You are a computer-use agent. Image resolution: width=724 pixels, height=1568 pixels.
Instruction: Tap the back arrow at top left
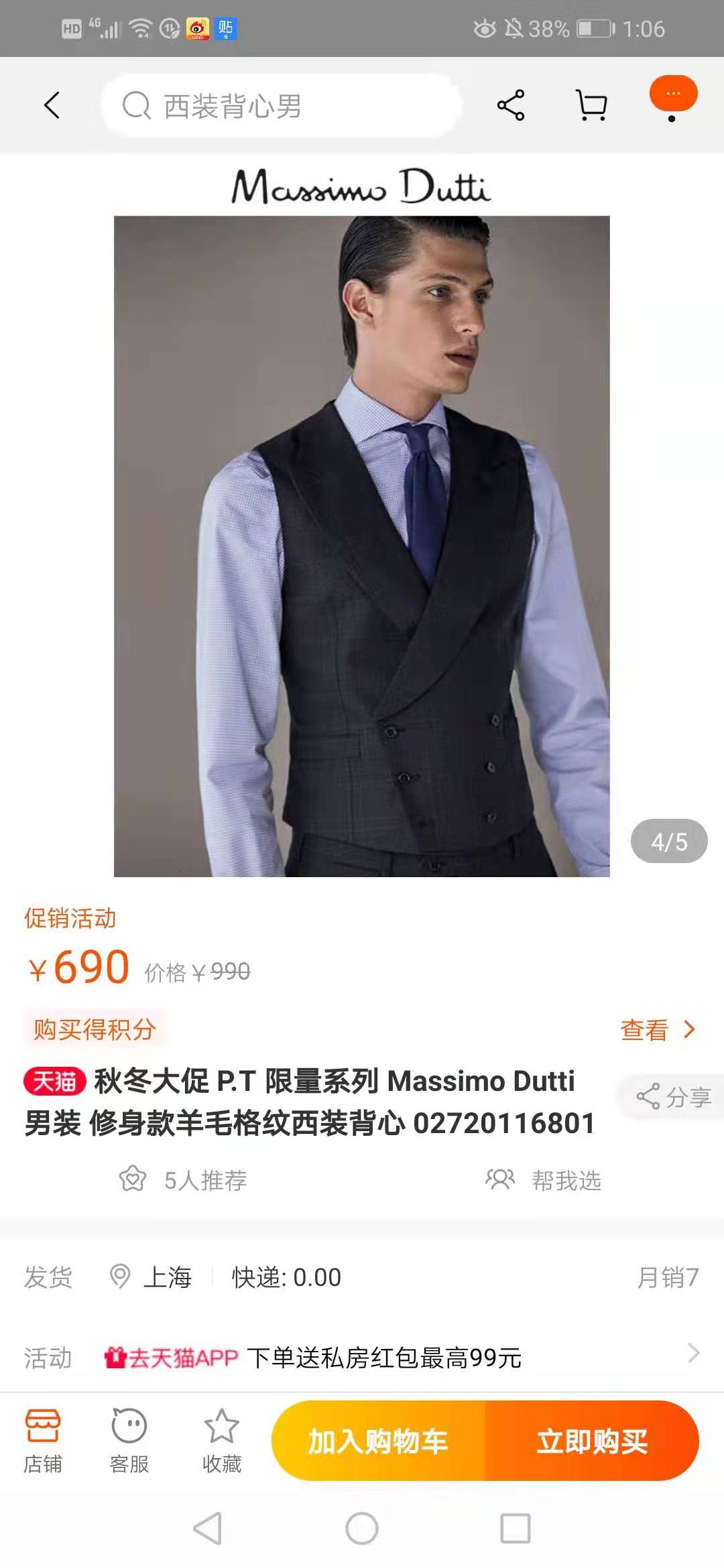(52, 105)
